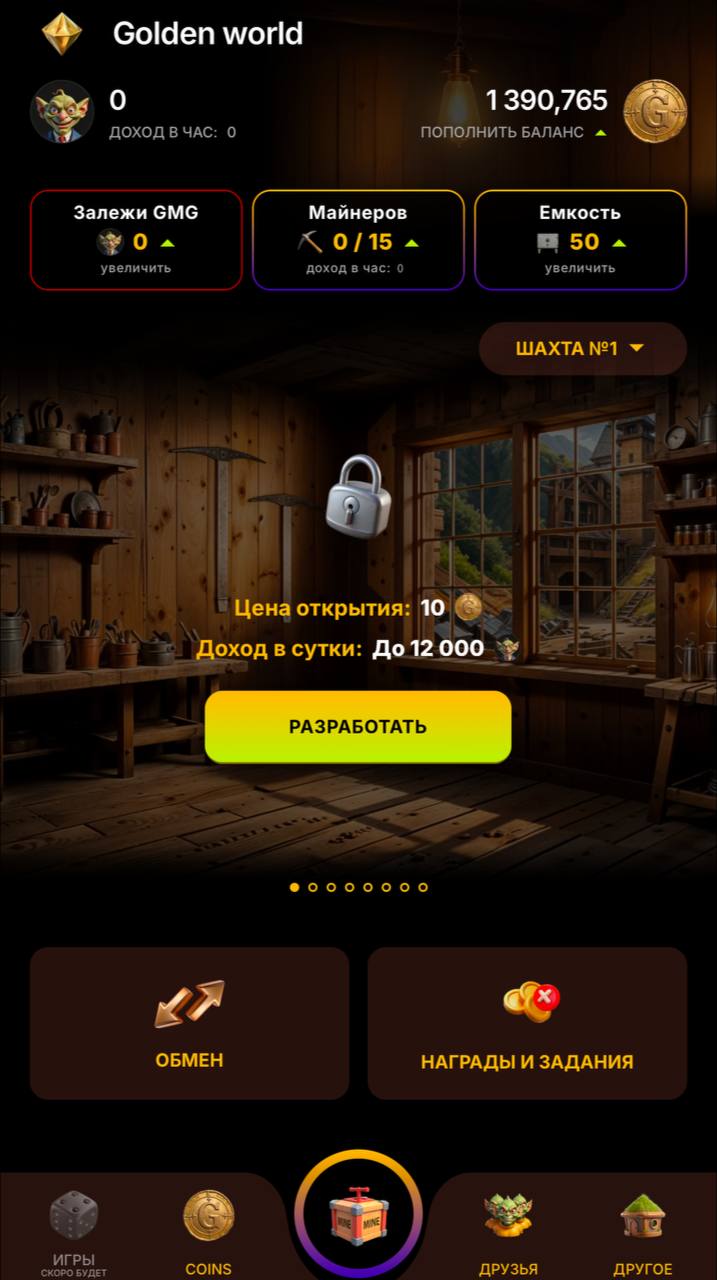Switch to the COINS tab
The width and height of the screenshot is (717, 1280).
[x=208, y=1232]
